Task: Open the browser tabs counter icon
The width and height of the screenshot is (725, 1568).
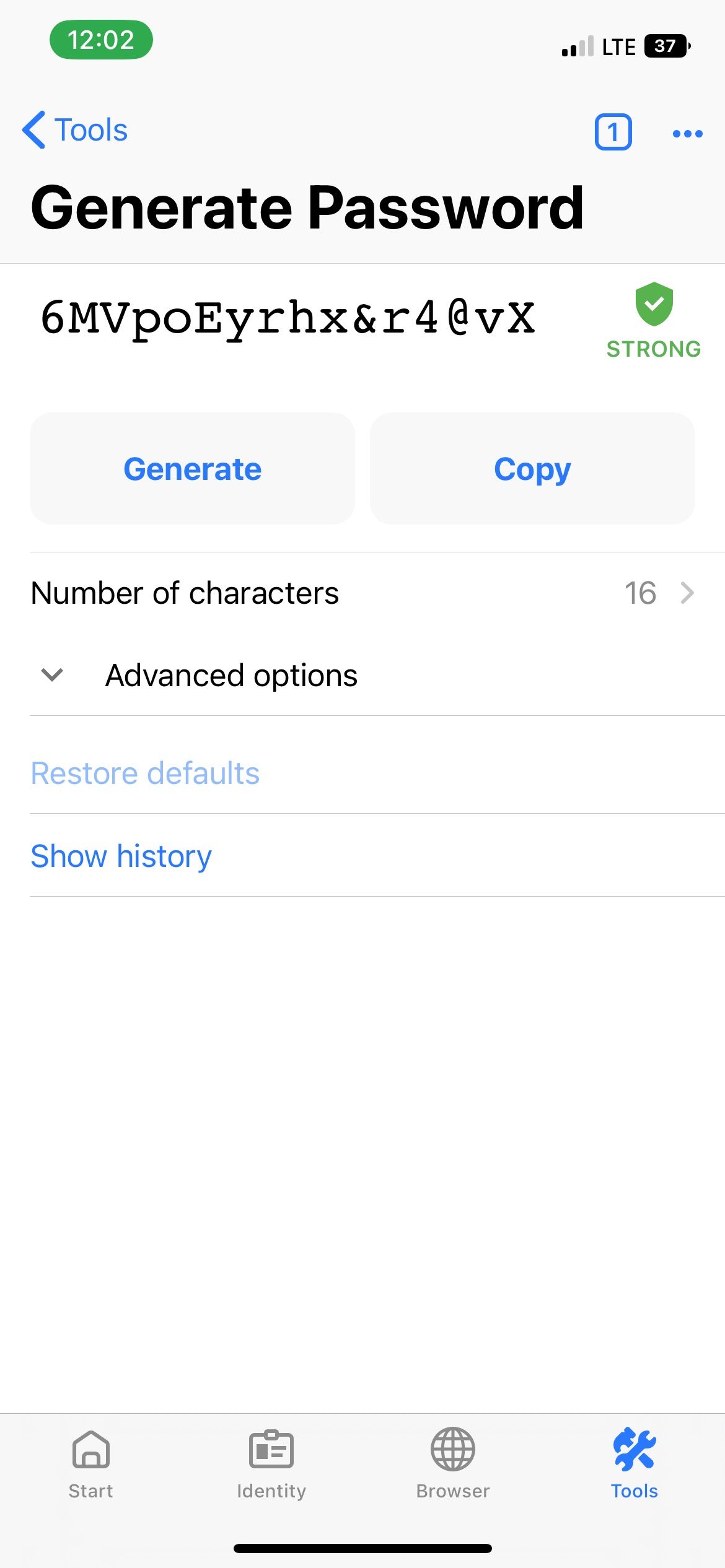Action: [x=613, y=132]
